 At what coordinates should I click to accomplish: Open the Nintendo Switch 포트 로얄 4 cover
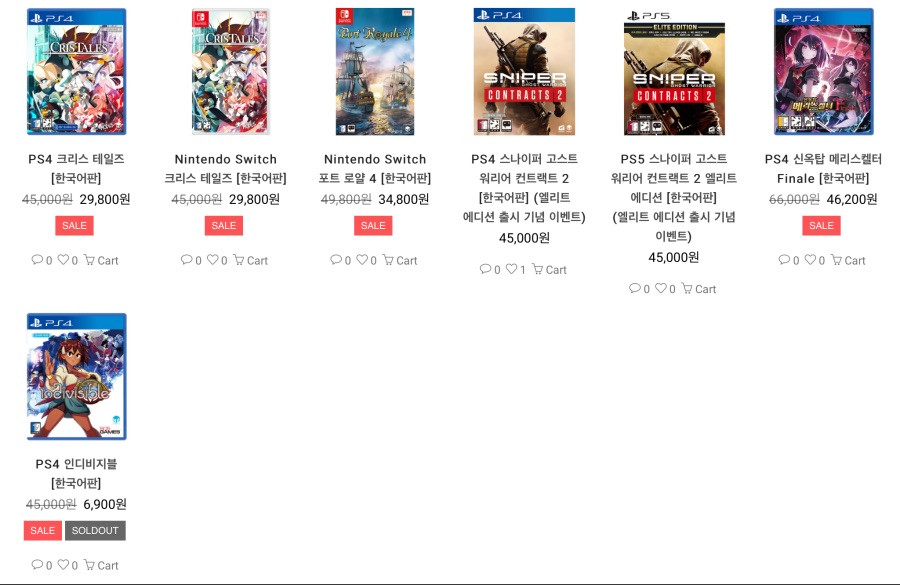[374, 72]
